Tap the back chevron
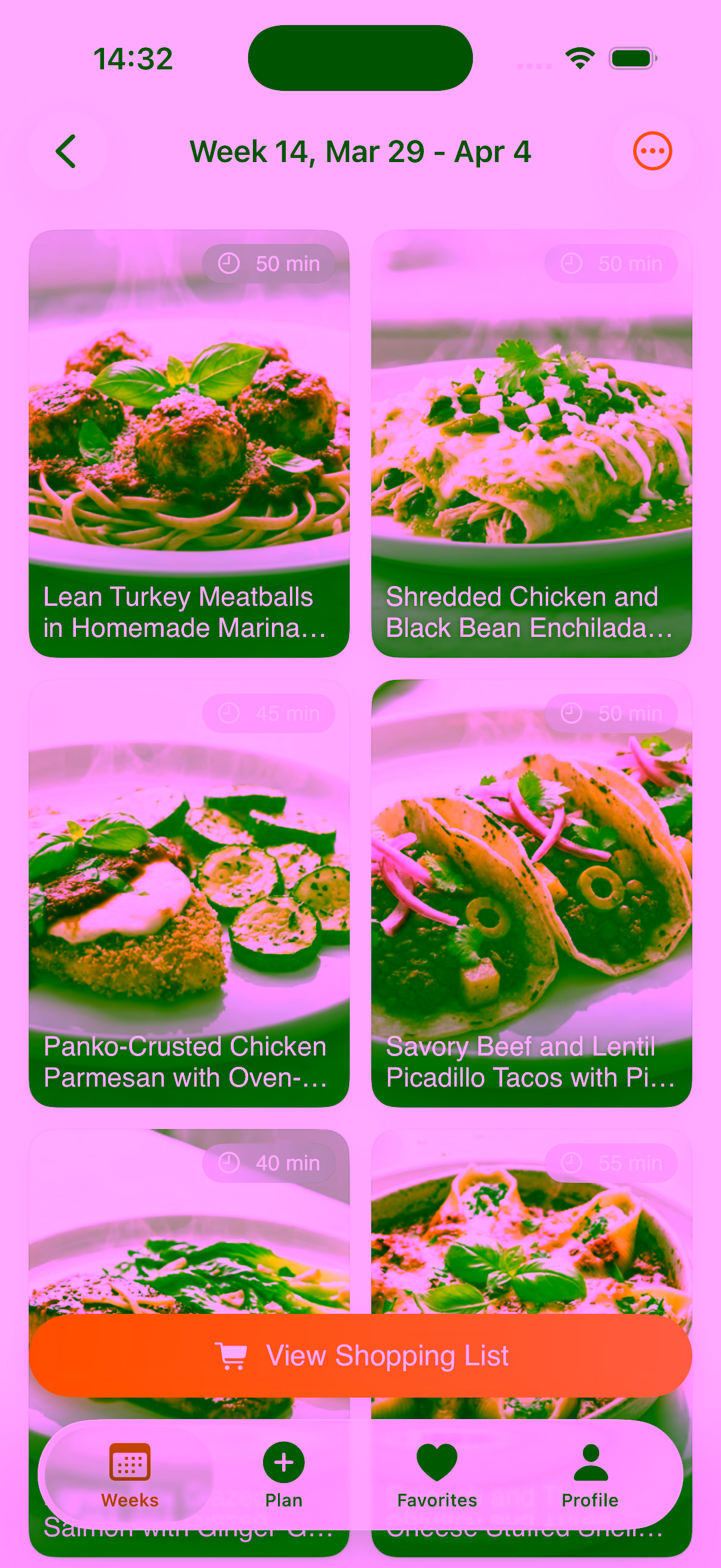The height and width of the screenshot is (1568, 721). click(x=67, y=151)
